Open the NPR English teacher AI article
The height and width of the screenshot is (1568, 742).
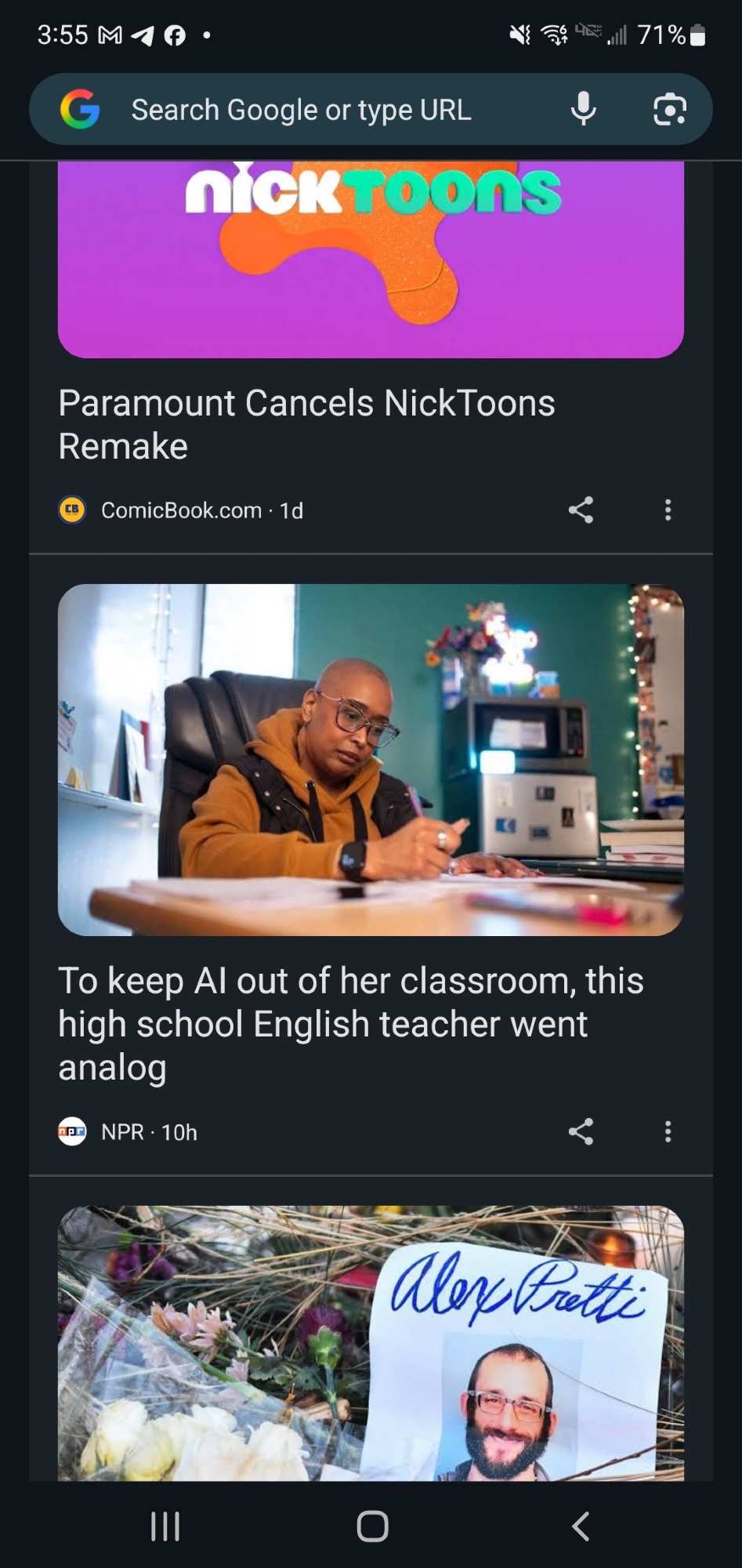tap(350, 1023)
